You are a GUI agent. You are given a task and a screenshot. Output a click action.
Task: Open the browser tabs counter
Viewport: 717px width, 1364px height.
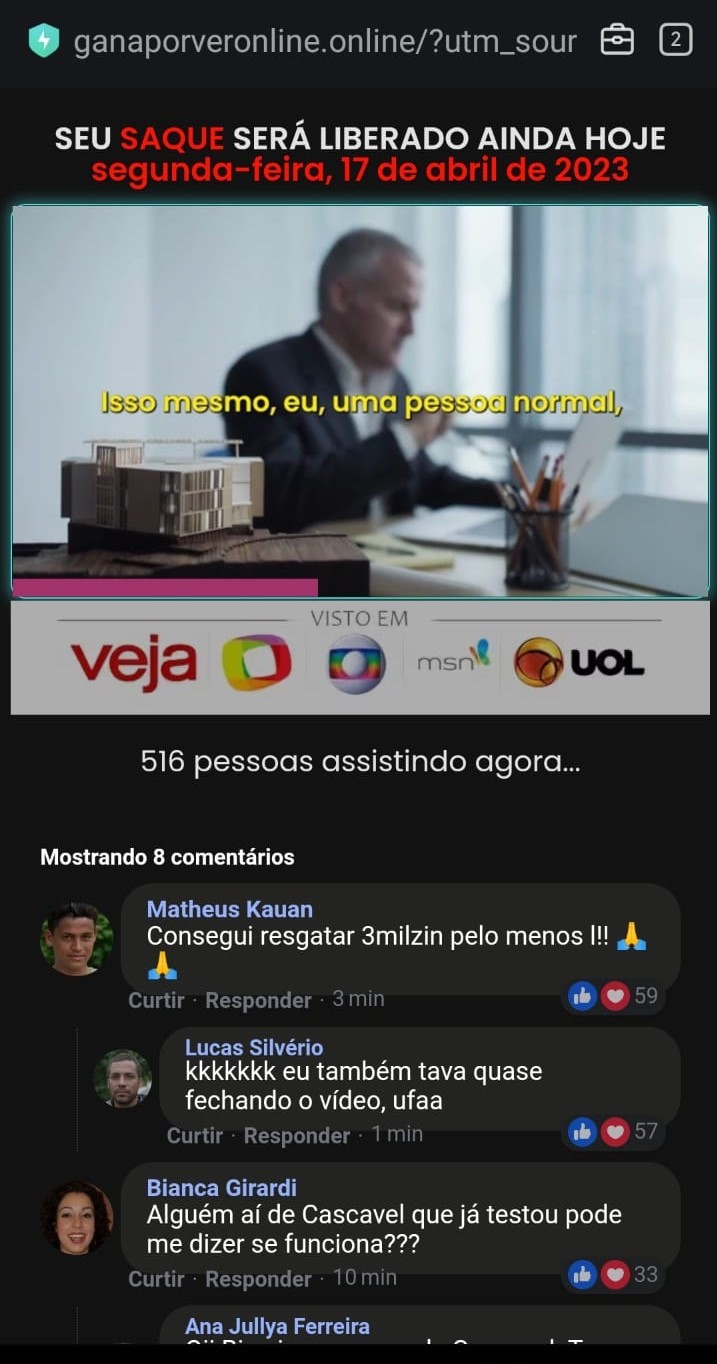click(x=676, y=40)
